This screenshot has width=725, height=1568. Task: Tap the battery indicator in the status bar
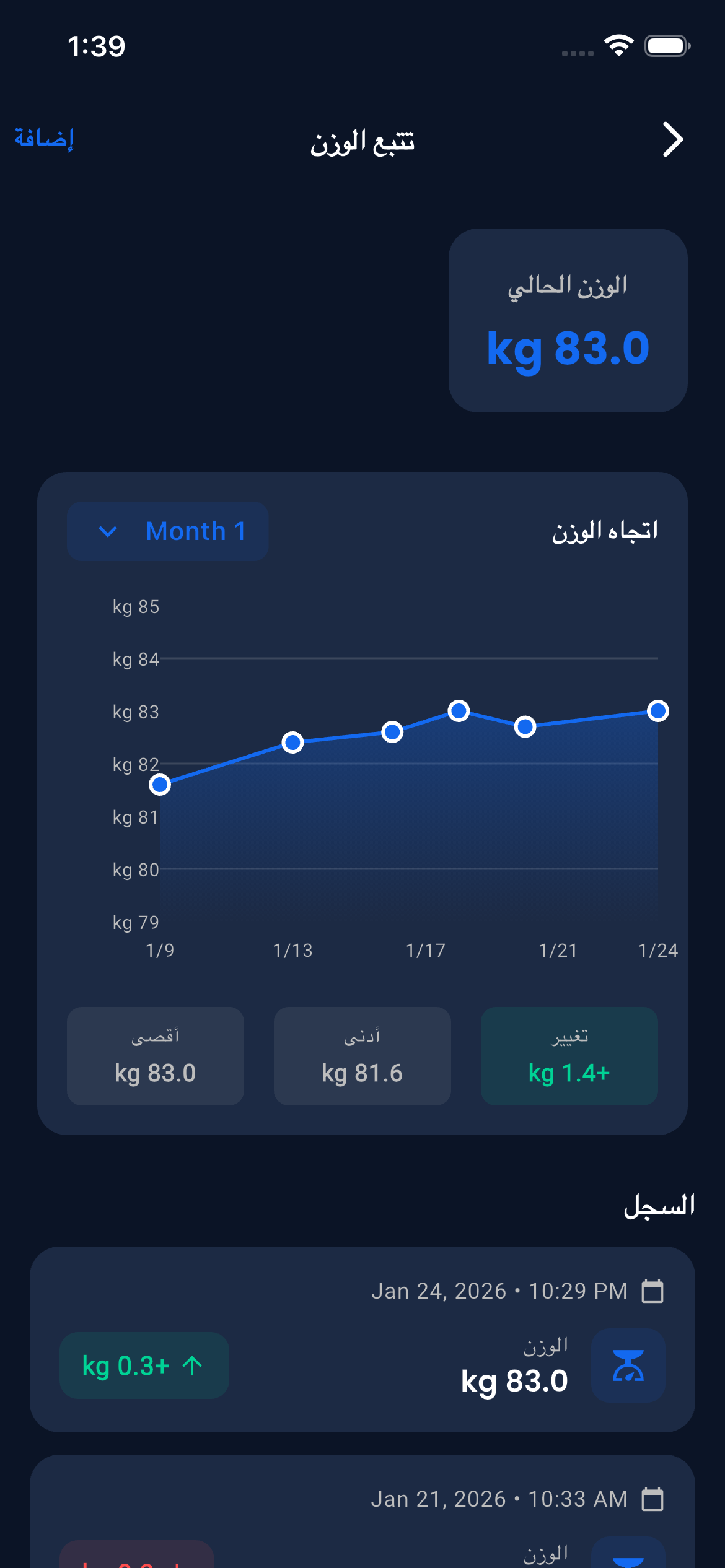click(666, 45)
